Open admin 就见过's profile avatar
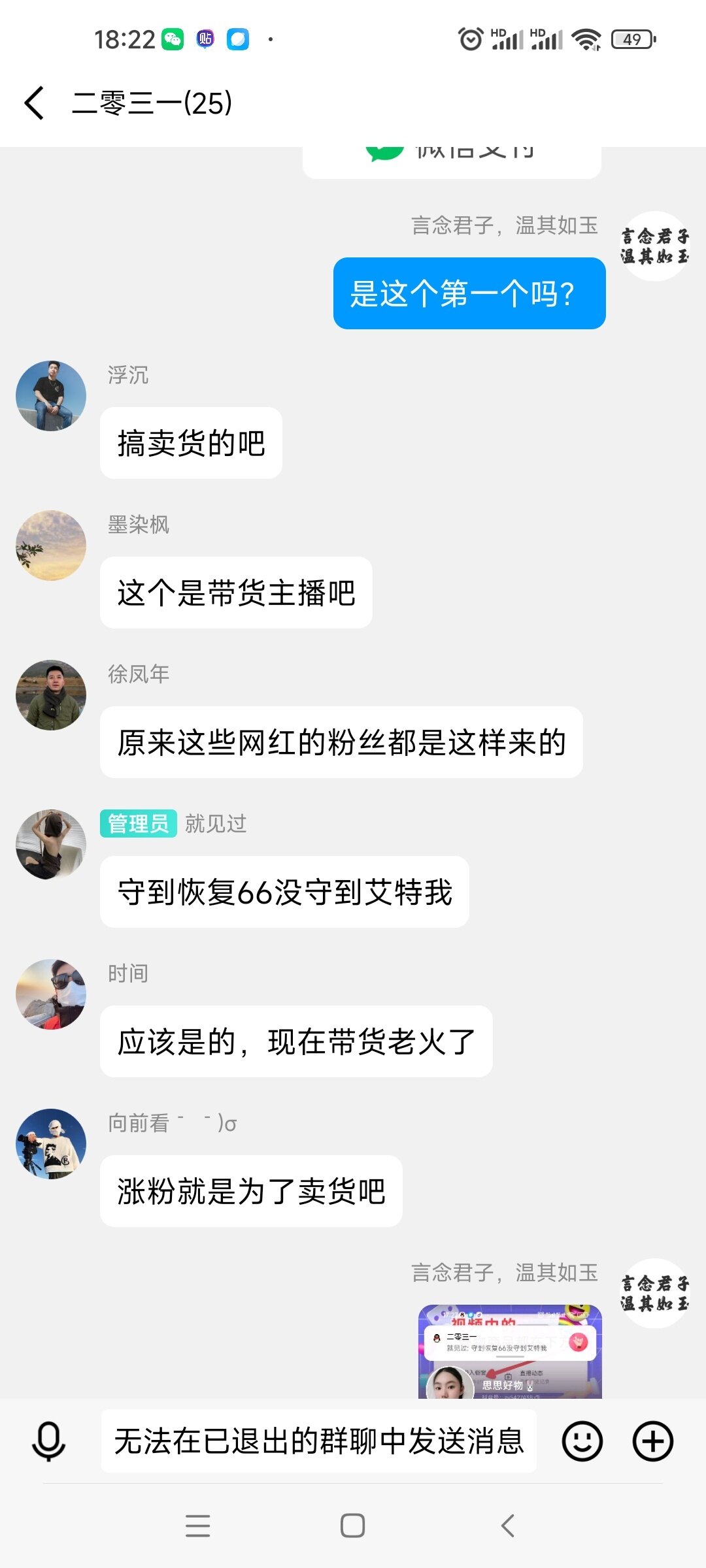Viewport: 706px width, 1568px height. (51, 845)
